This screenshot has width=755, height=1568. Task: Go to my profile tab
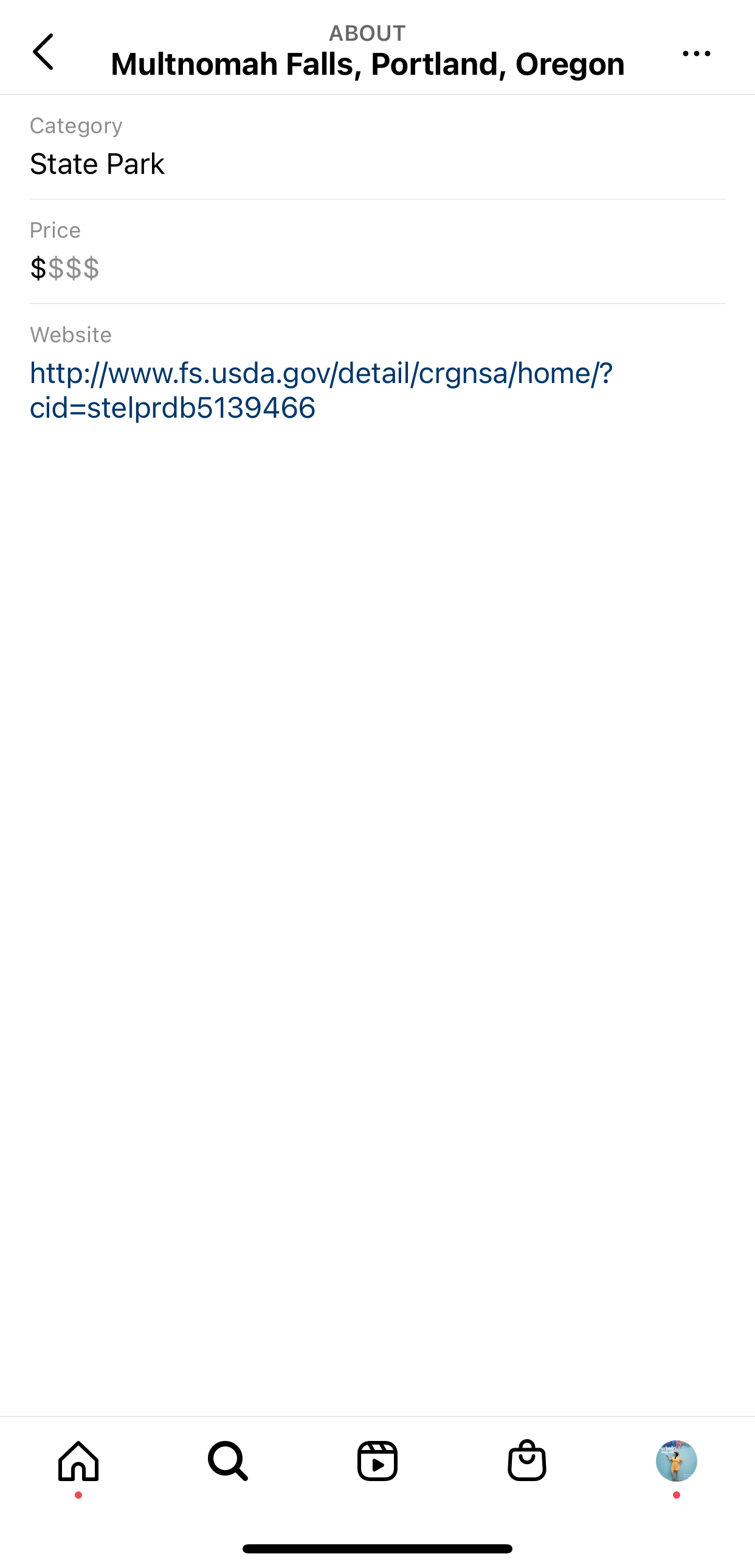tap(676, 1461)
